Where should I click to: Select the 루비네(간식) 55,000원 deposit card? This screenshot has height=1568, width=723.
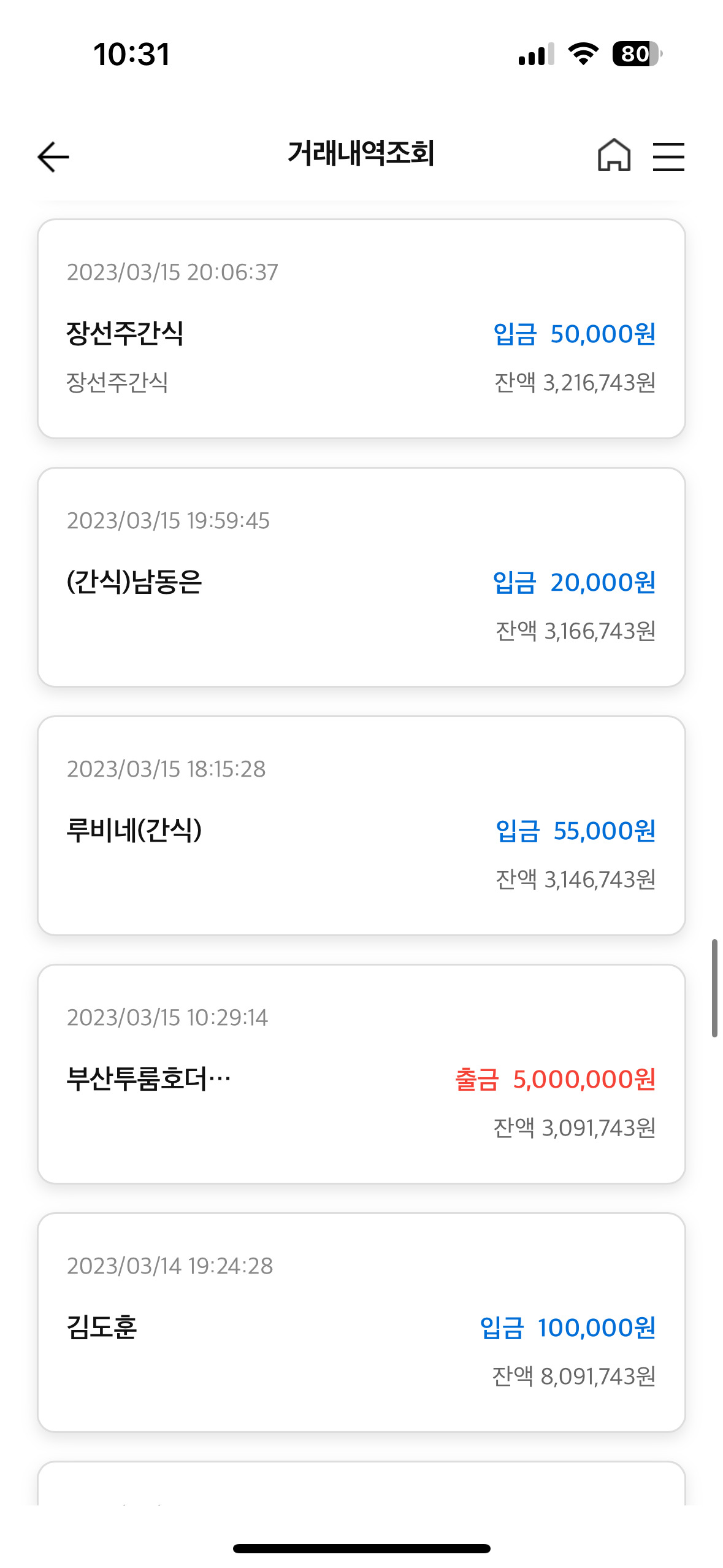[x=361, y=826]
